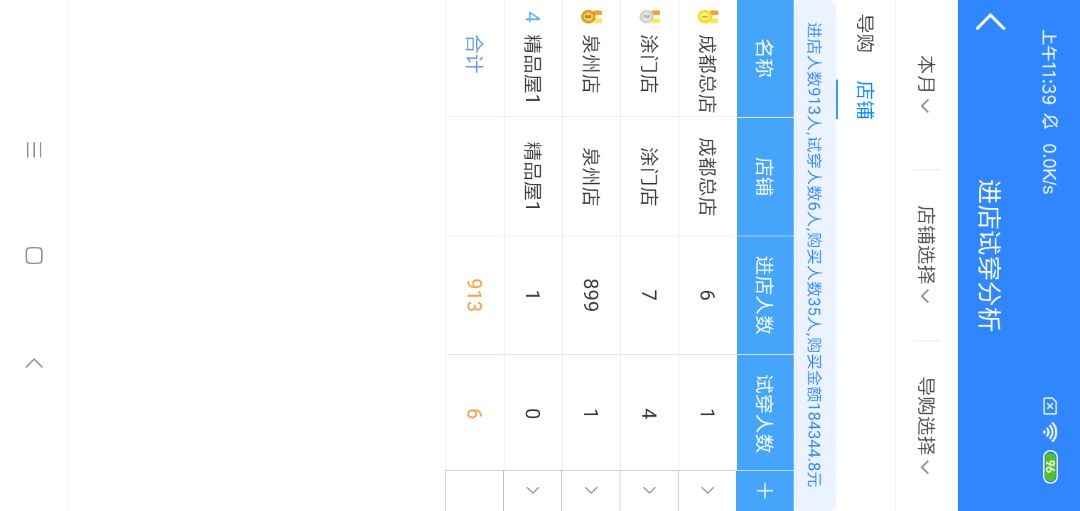The width and height of the screenshot is (1080, 511).
Task: Expand the 精品屋1 row chevron
Action: tap(533, 490)
